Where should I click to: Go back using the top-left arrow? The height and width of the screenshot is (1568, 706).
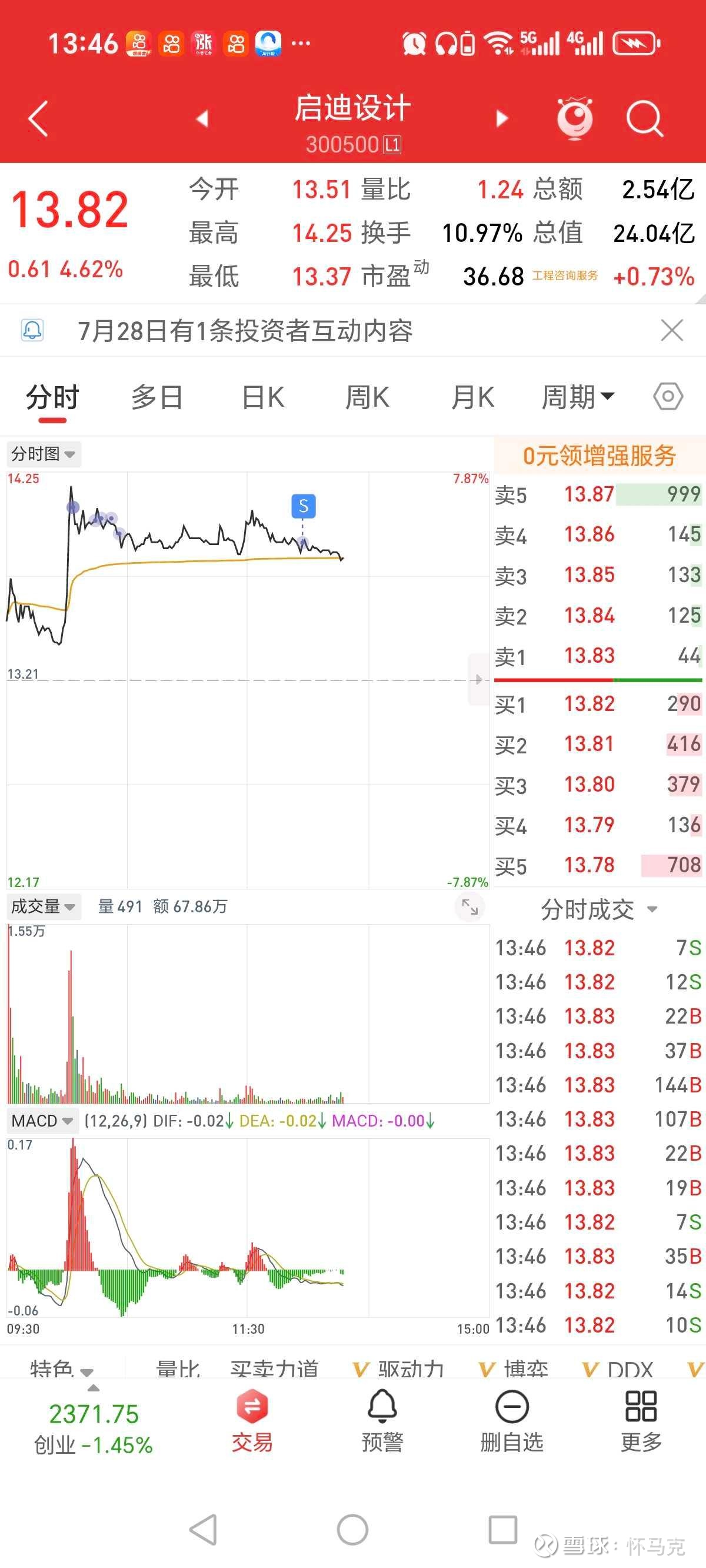point(38,118)
